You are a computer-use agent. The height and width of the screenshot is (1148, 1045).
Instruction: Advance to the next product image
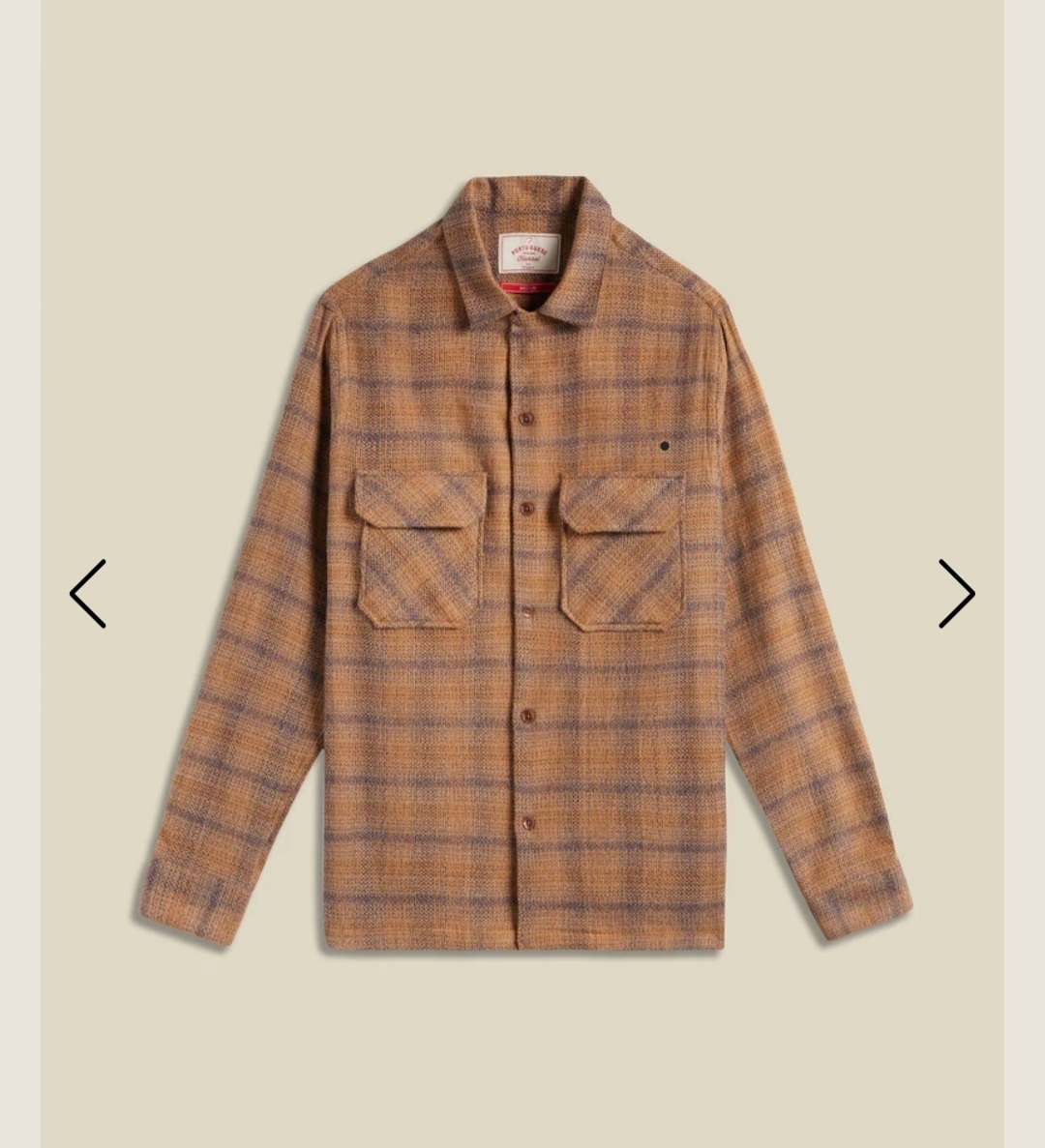(956, 594)
